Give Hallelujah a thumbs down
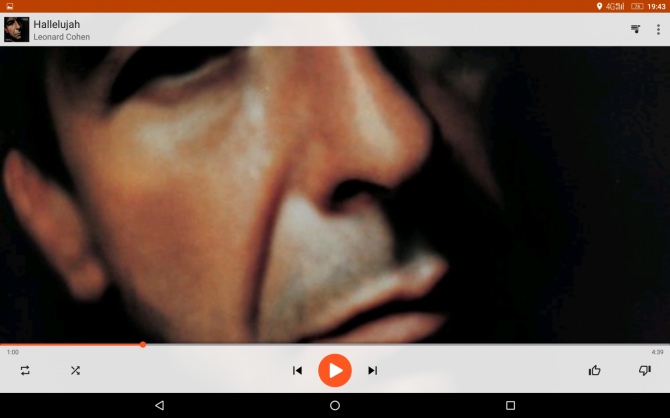Screen dimensions: 670x418 [645, 370]
